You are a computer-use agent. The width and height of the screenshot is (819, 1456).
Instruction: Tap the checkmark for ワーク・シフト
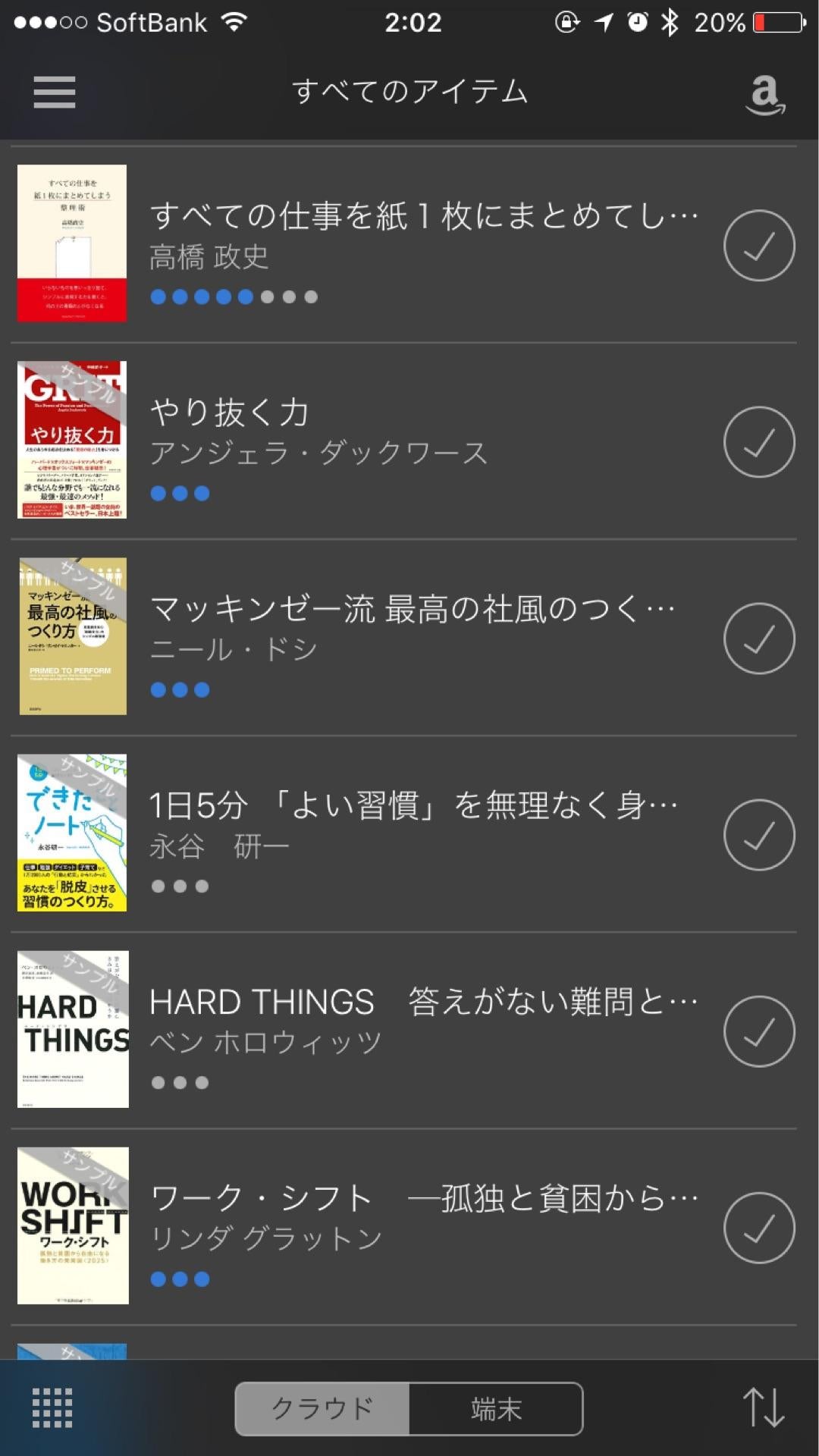(x=759, y=1228)
